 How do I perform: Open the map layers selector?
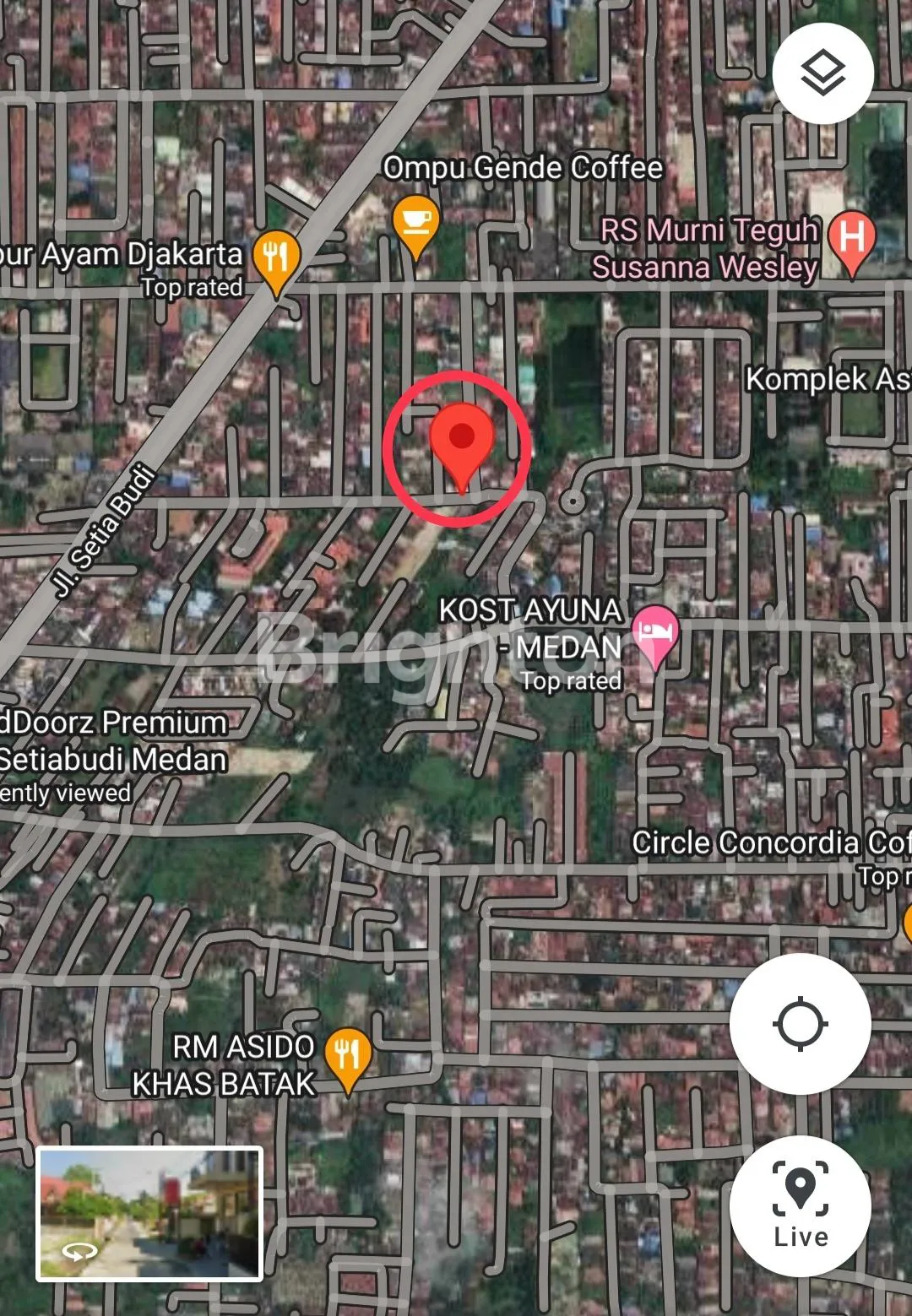pos(822,74)
